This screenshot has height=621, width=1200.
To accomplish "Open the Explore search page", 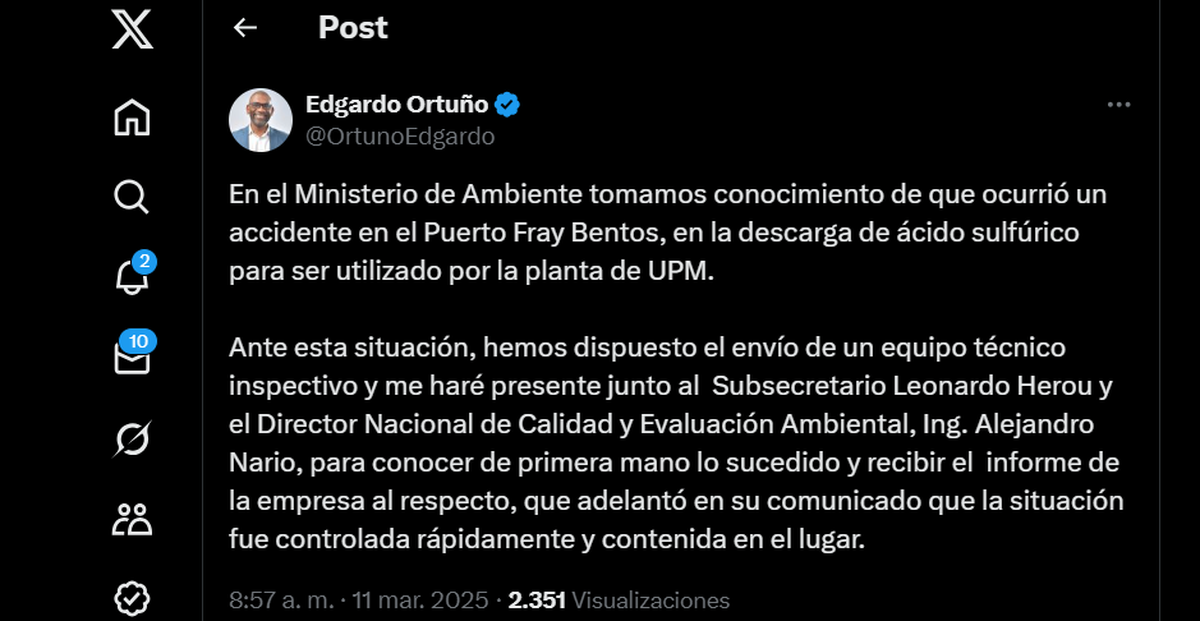I will [132, 197].
